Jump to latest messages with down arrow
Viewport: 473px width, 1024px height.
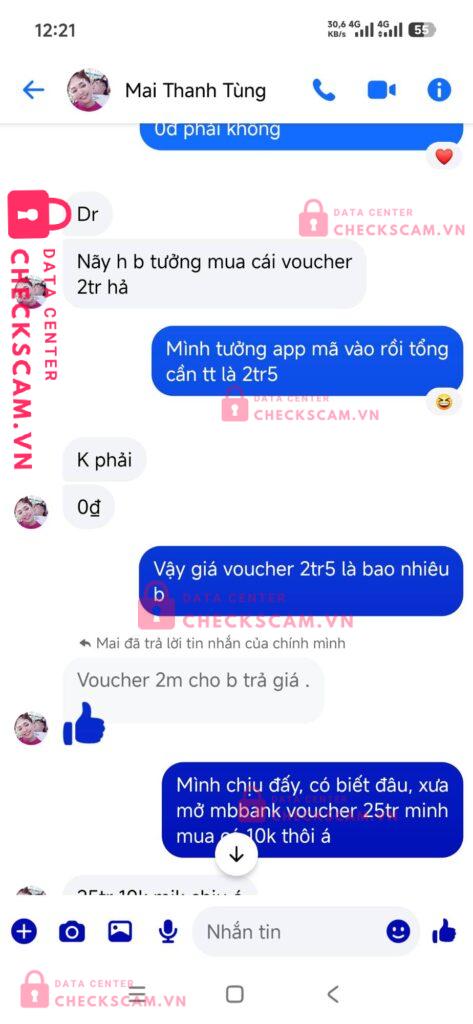[236, 855]
